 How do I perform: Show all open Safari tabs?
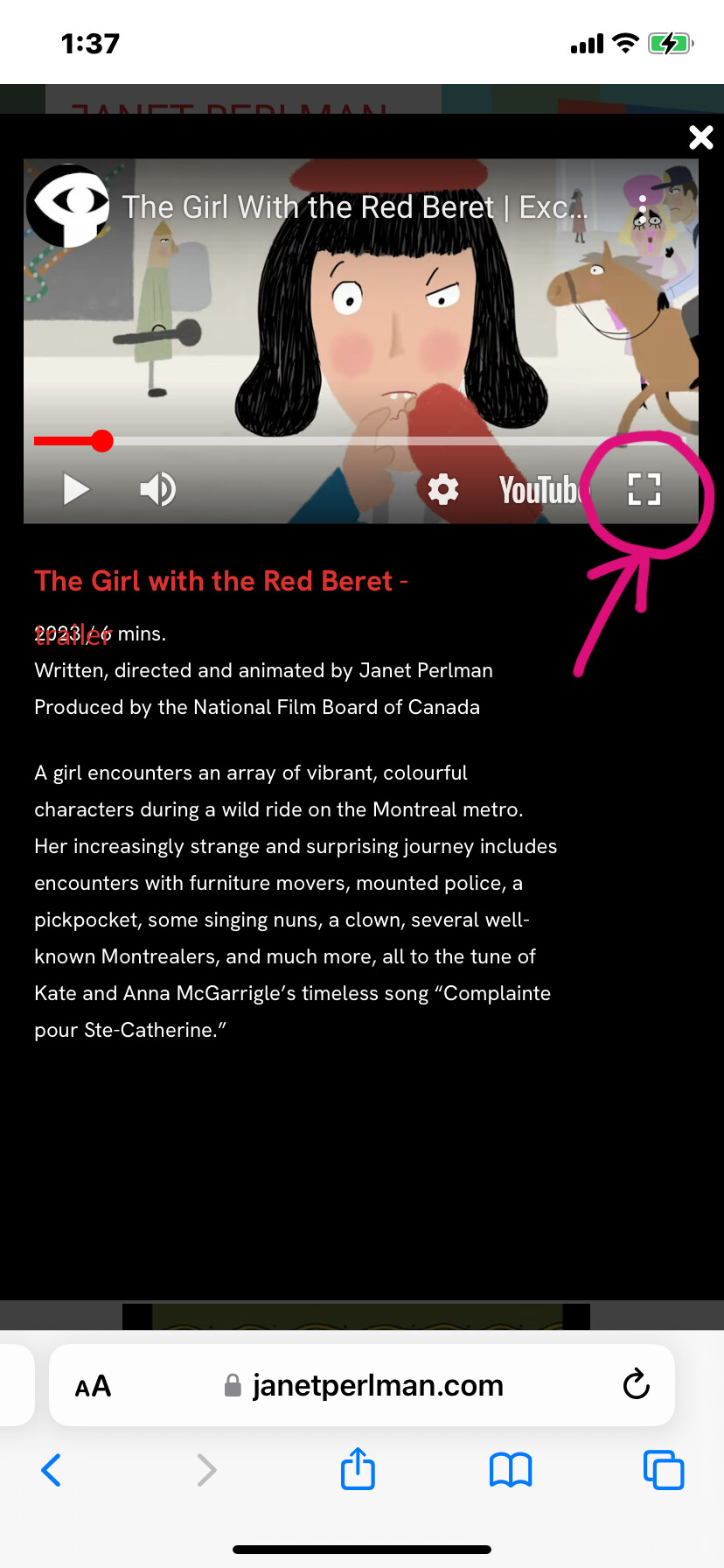pos(664,1470)
